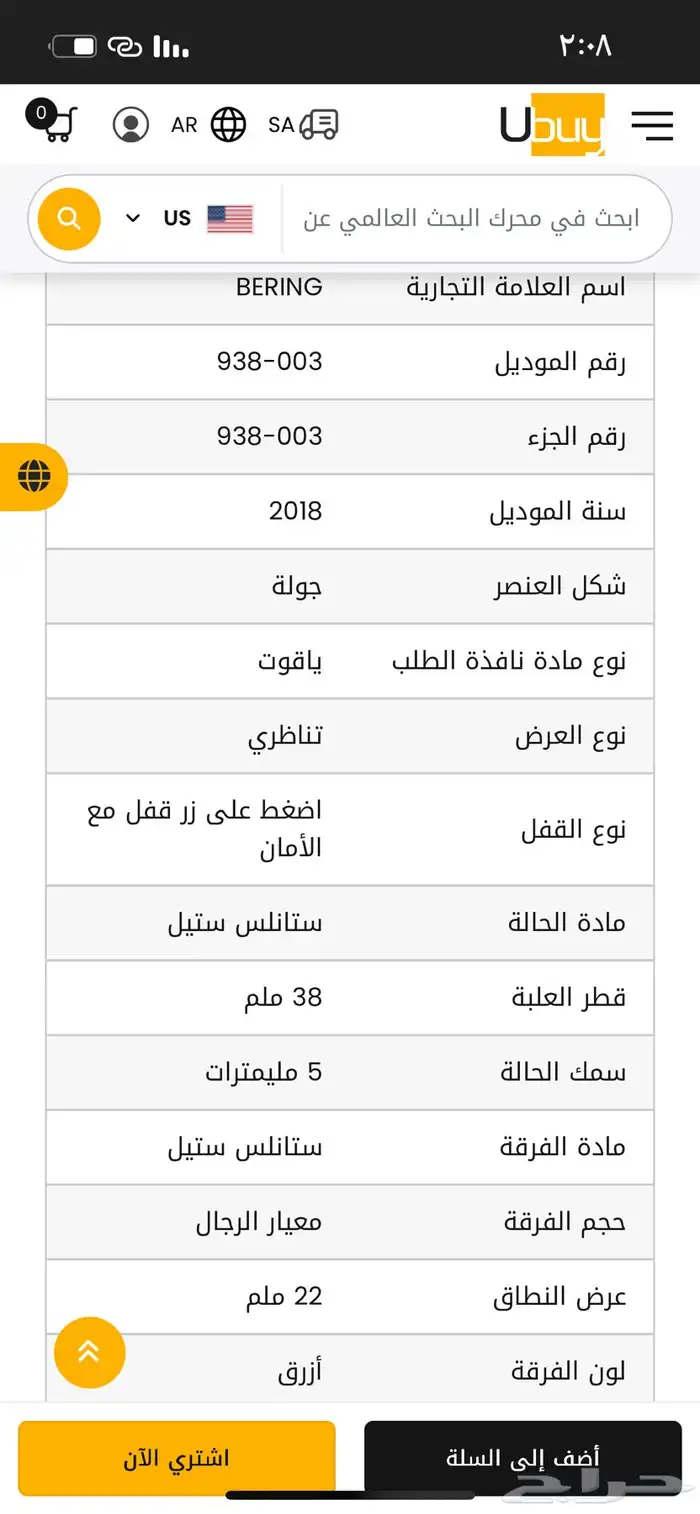Viewport: 700px width, 1514px height.
Task: Tap the yellow Buy Now button
Action: click(x=176, y=1458)
